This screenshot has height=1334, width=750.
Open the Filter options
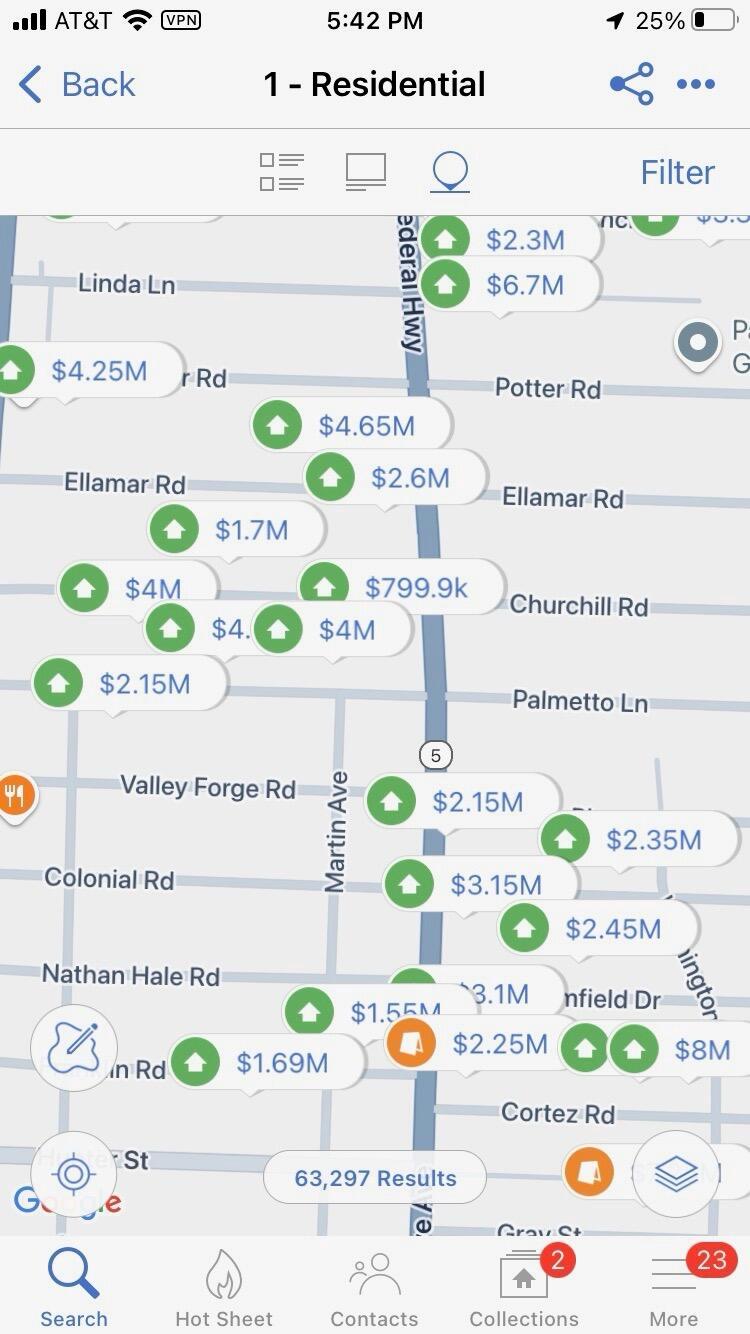(677, 172)
